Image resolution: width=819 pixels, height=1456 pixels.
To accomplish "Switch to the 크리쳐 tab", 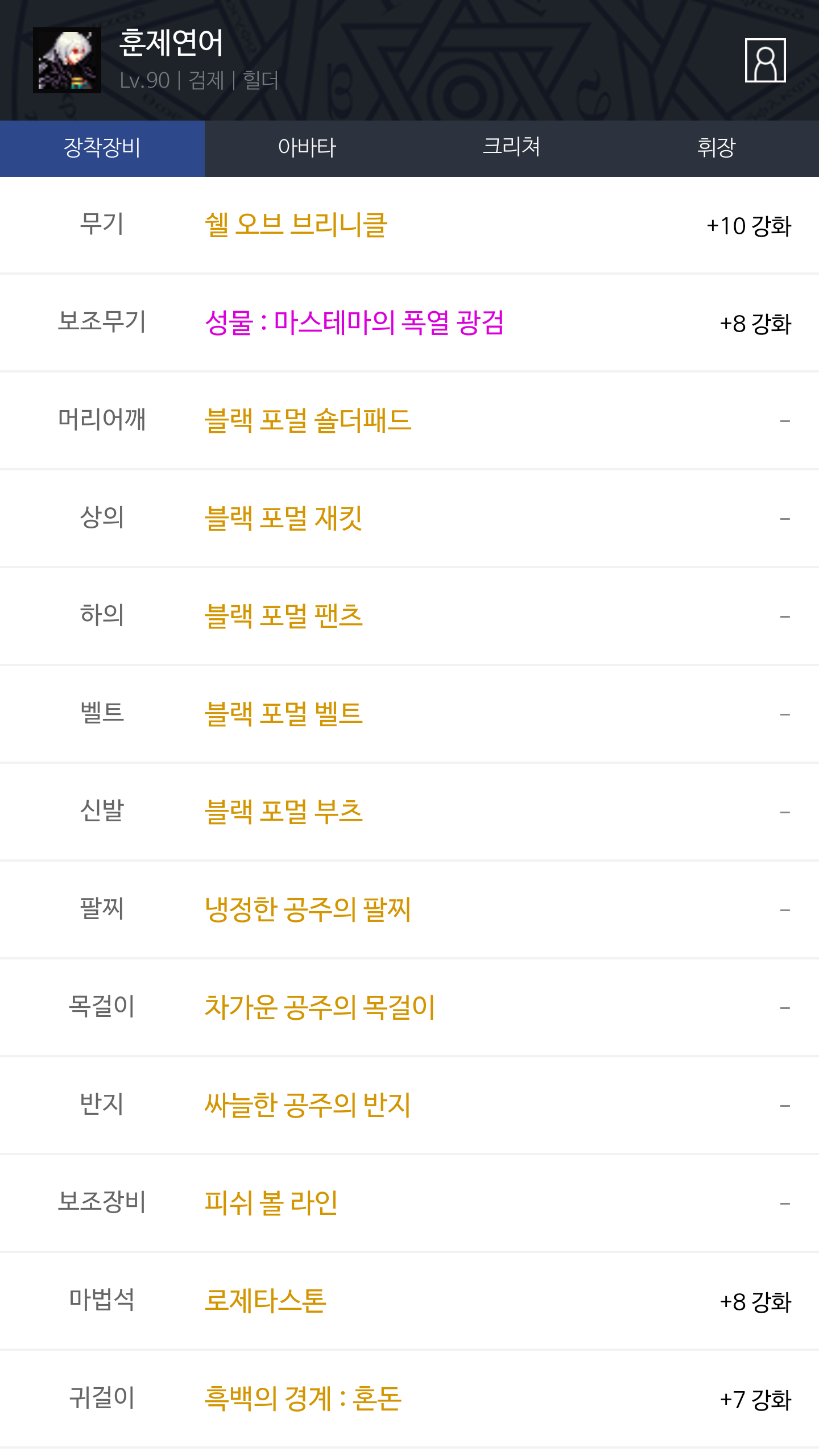I will 512,148.
